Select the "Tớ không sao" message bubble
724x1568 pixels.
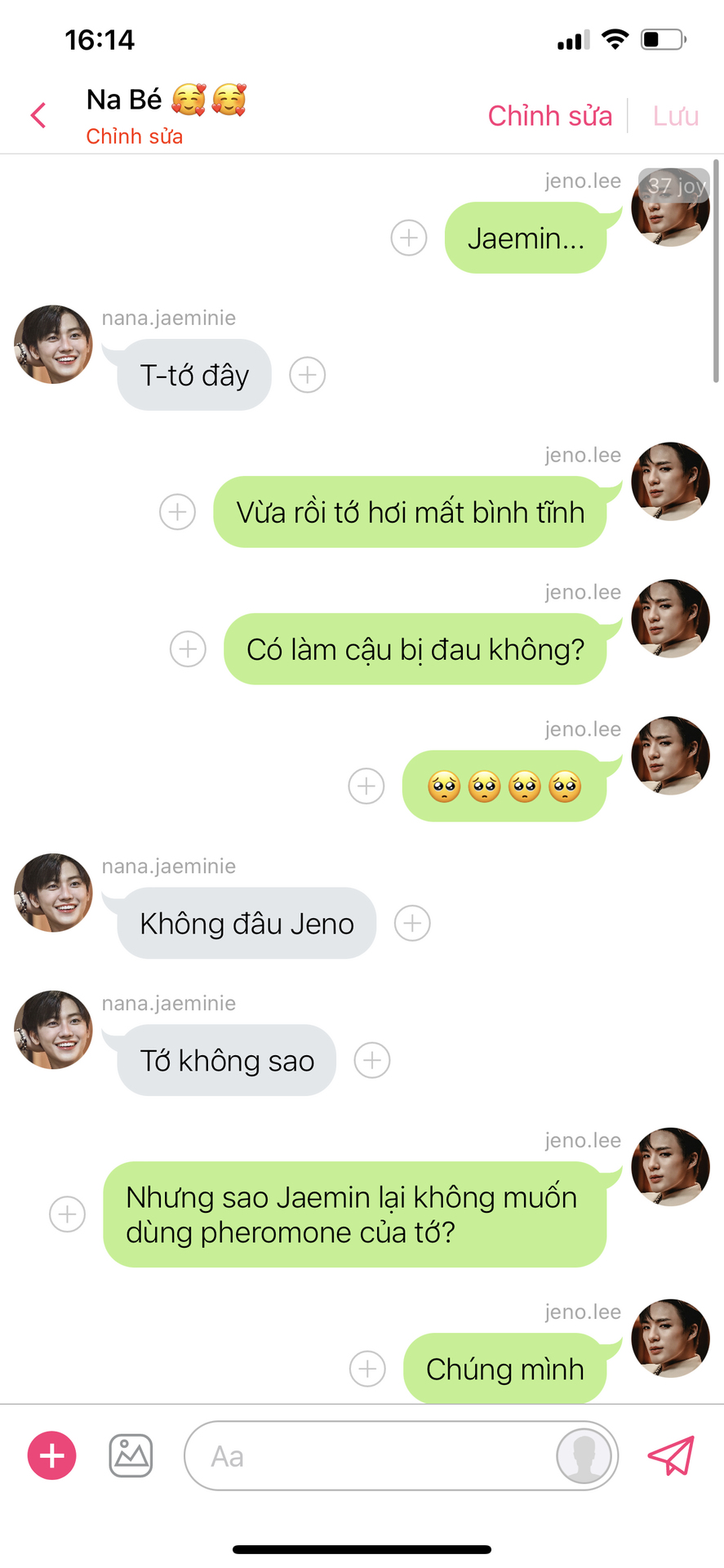[227, 1061]
